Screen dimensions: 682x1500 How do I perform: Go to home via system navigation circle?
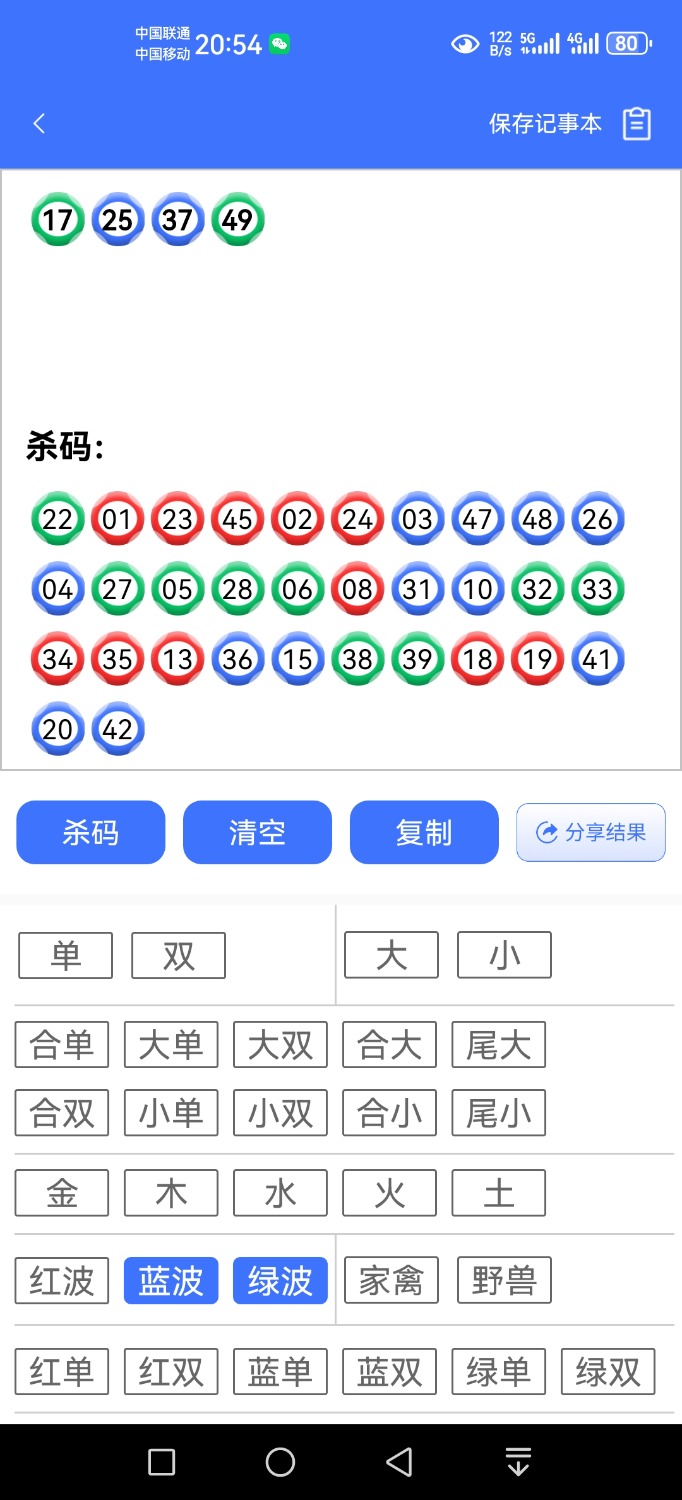(280, 1462)
